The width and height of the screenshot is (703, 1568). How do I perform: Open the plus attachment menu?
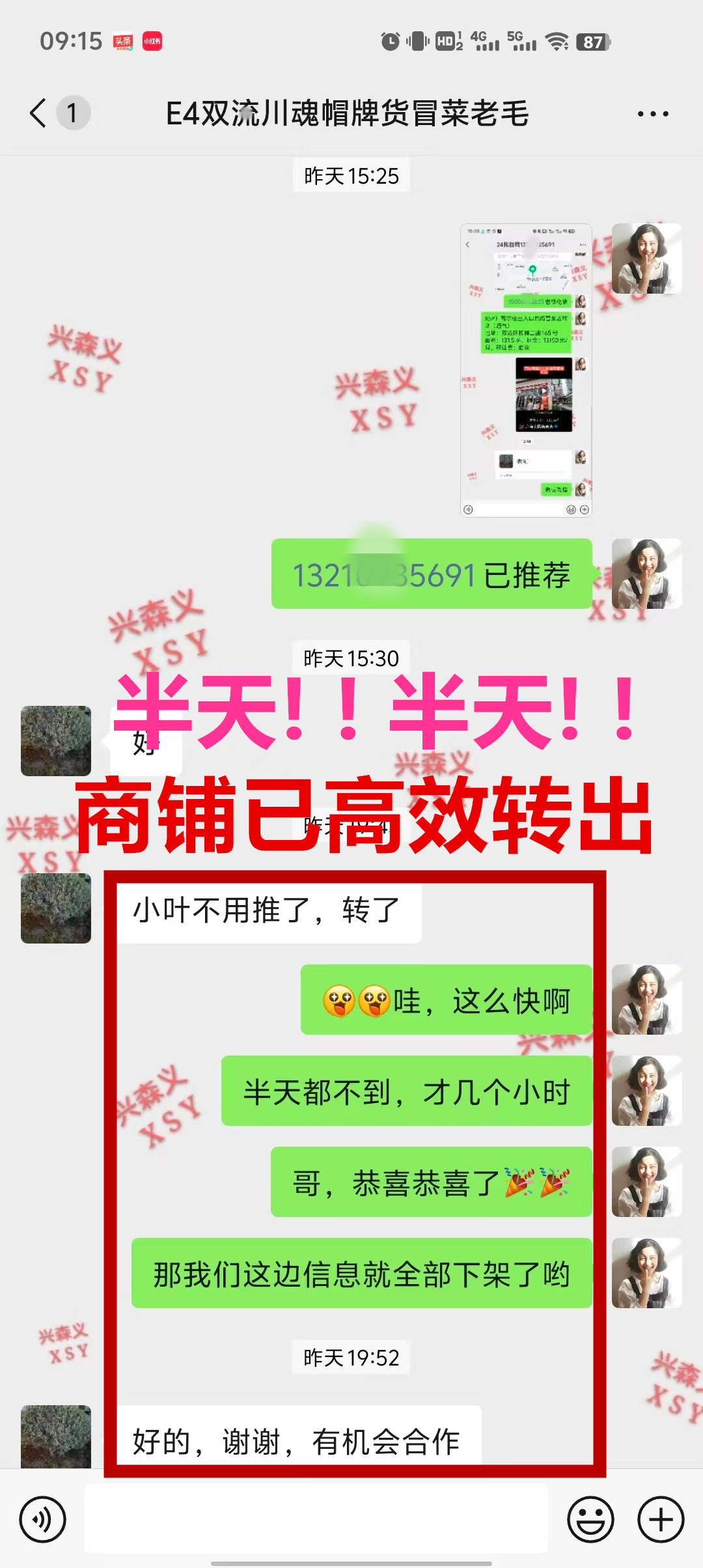(661, 1520)
